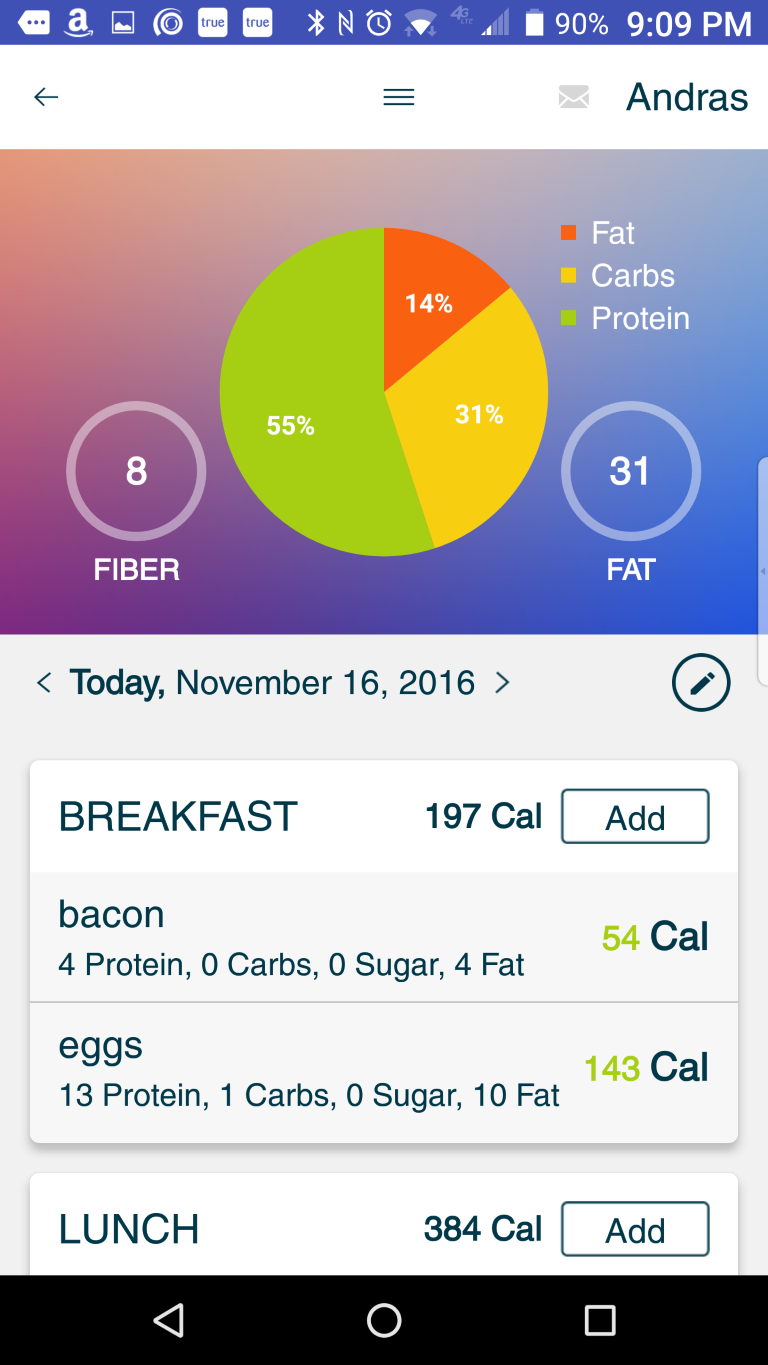768x1365 pixels.
Task: Tap the pencil edit icon
Action: pyautogui.click(x=701, y=683)
